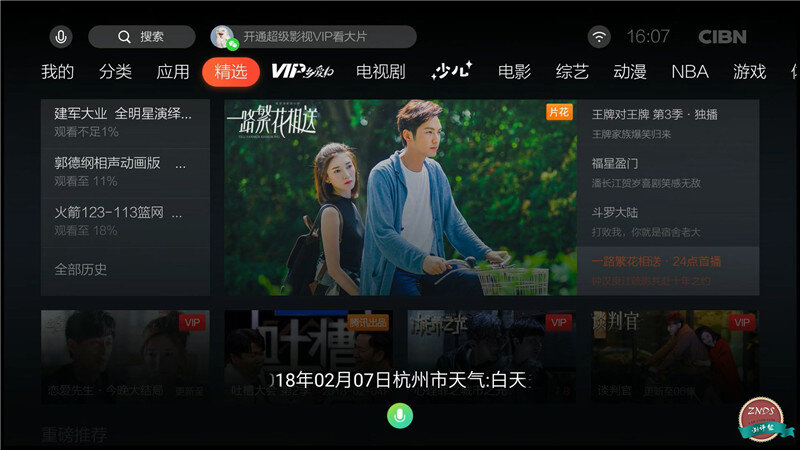
Task: Open the 动漫 tab
Action: 630,72
